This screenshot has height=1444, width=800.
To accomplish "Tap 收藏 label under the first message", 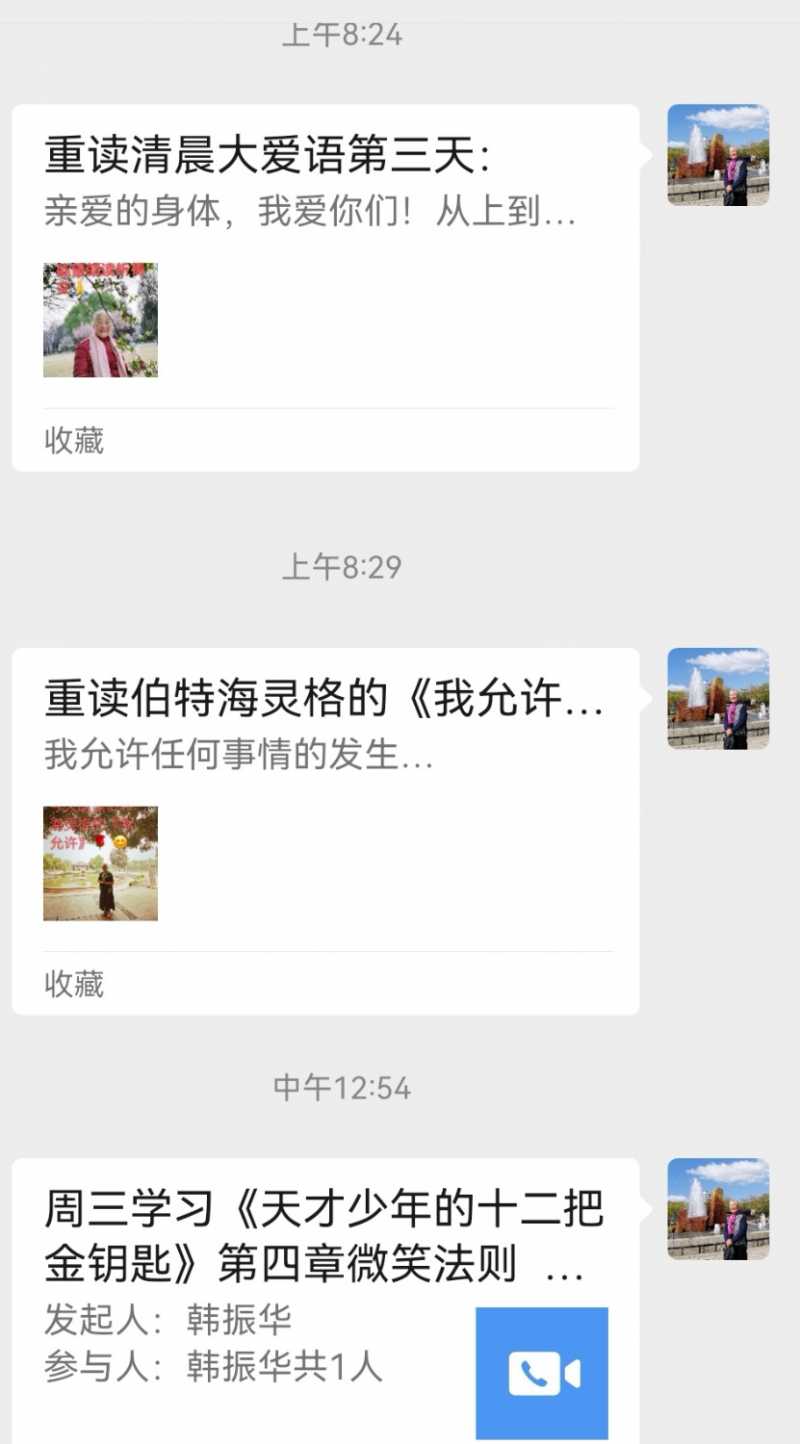I will pos(73,441).
